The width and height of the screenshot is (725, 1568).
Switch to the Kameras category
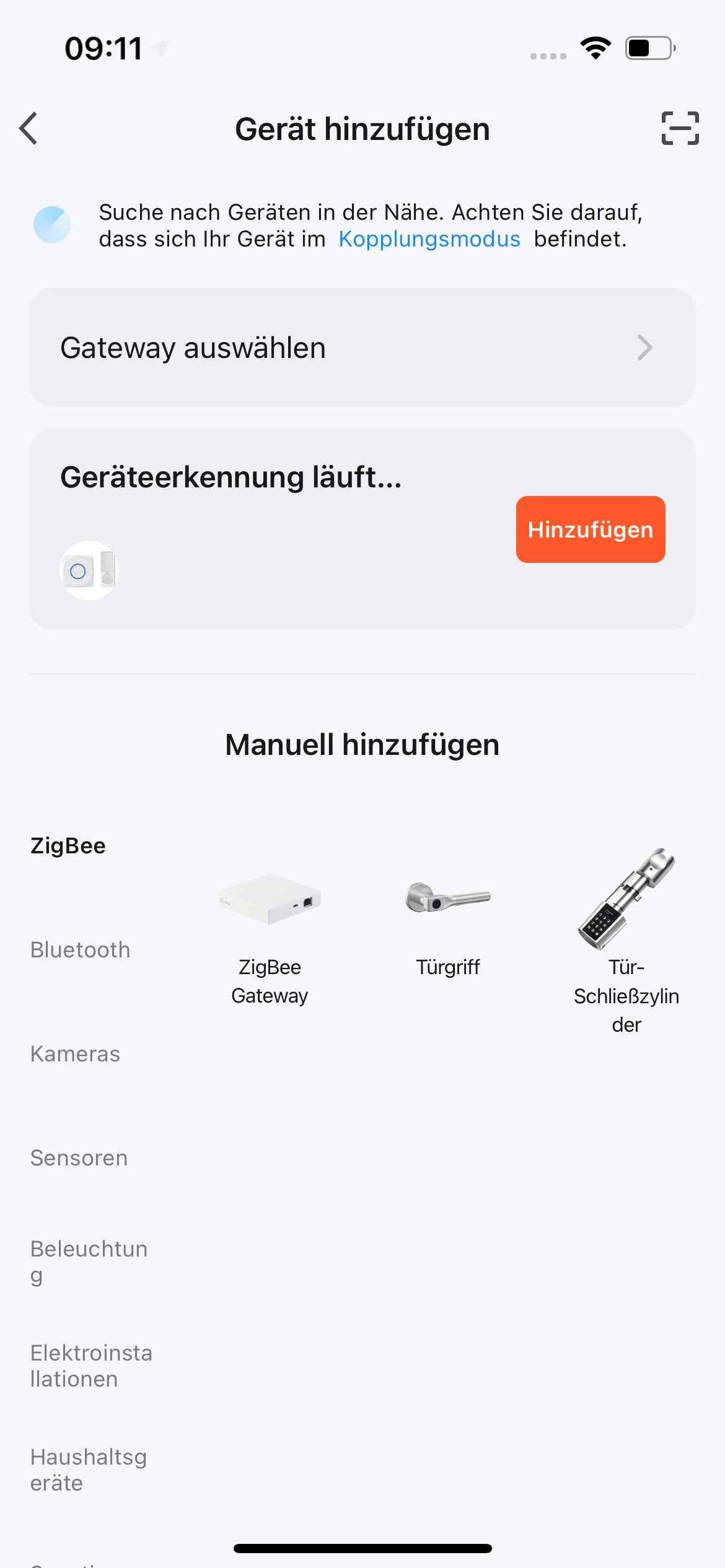[76, 1054]
